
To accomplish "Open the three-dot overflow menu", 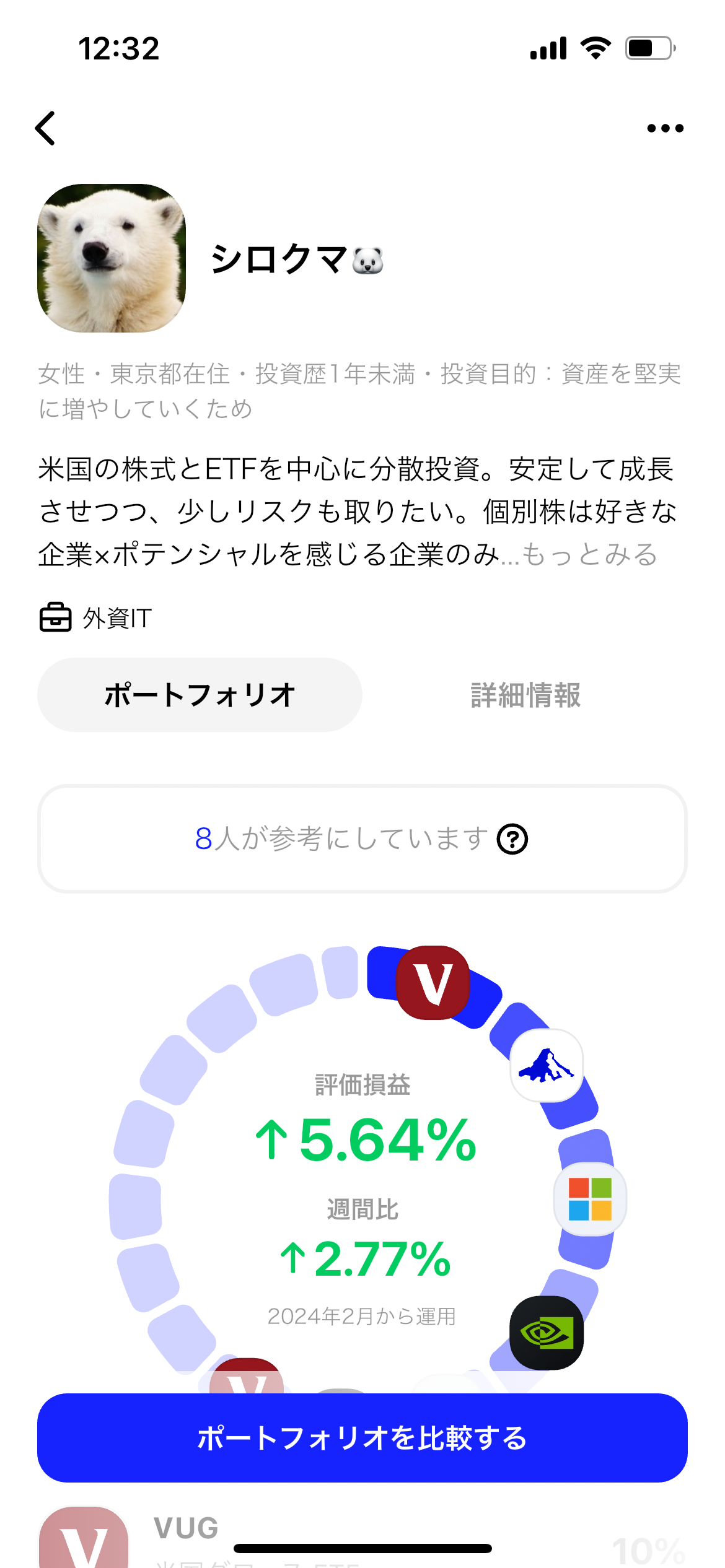I will (x=665, y=128).
